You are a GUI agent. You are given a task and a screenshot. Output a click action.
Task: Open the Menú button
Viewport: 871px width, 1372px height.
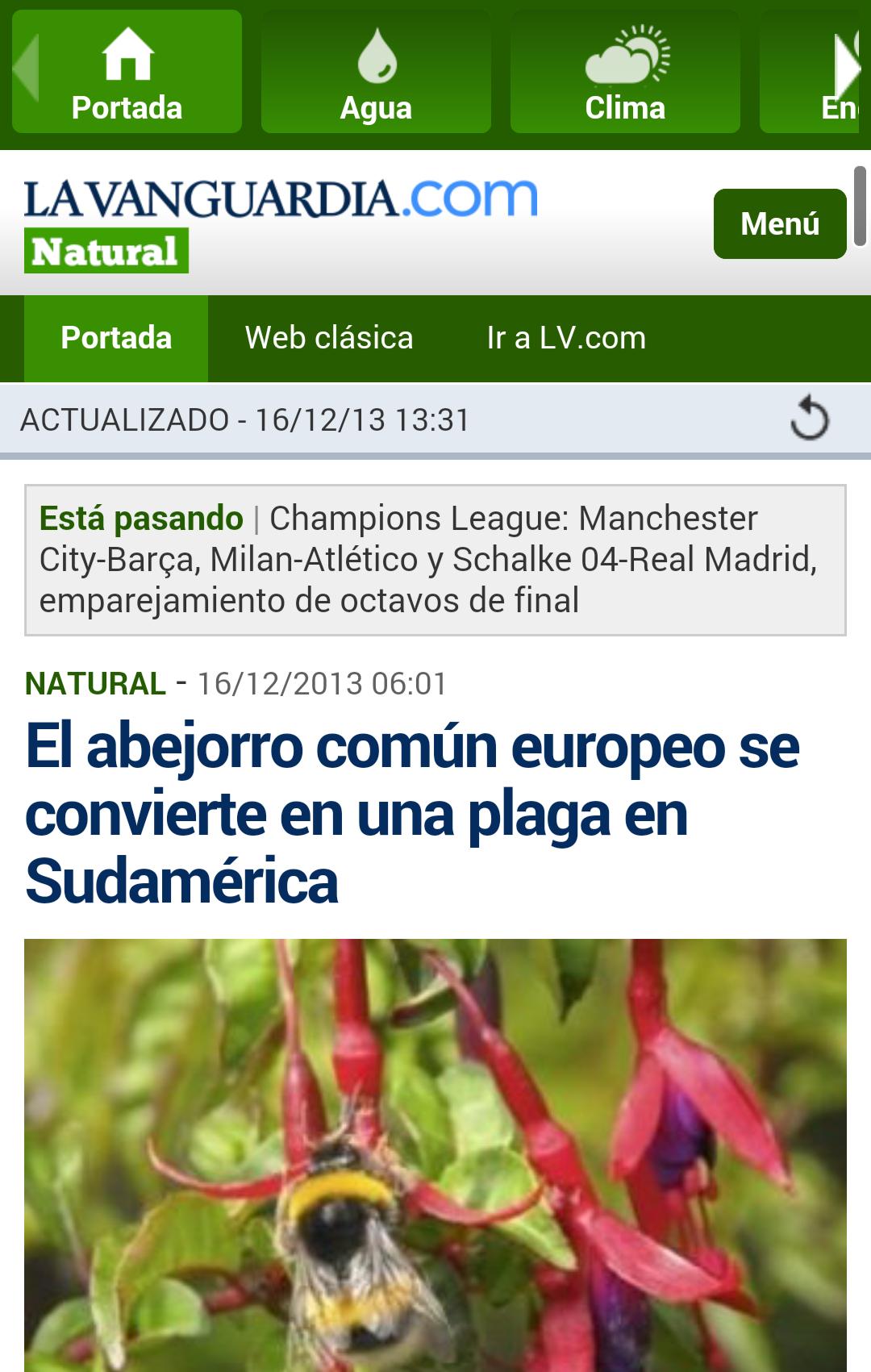[x=779, y=223]
